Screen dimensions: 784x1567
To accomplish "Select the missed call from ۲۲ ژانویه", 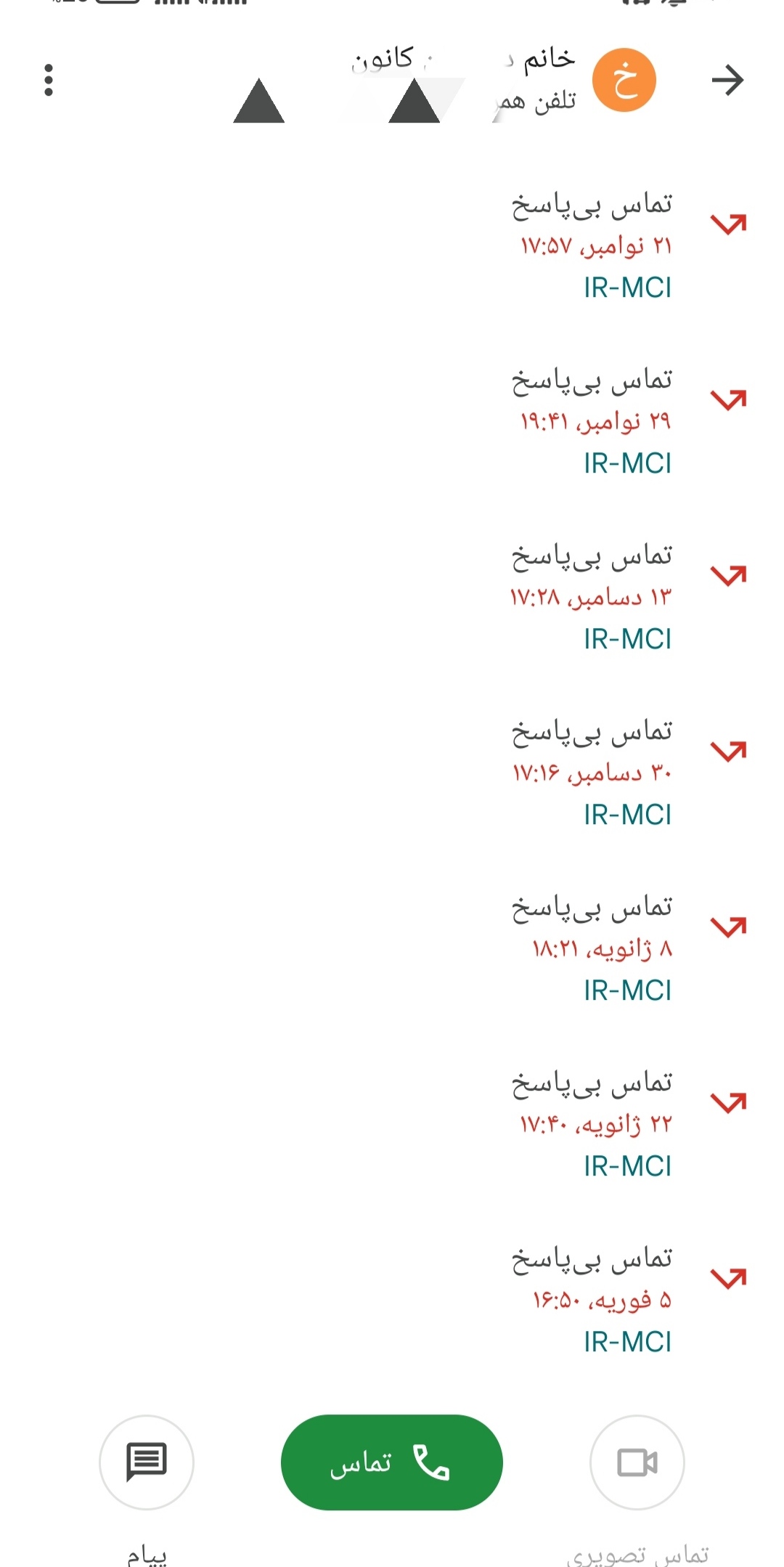I will pyautogui.click(x=592, y=1124).
